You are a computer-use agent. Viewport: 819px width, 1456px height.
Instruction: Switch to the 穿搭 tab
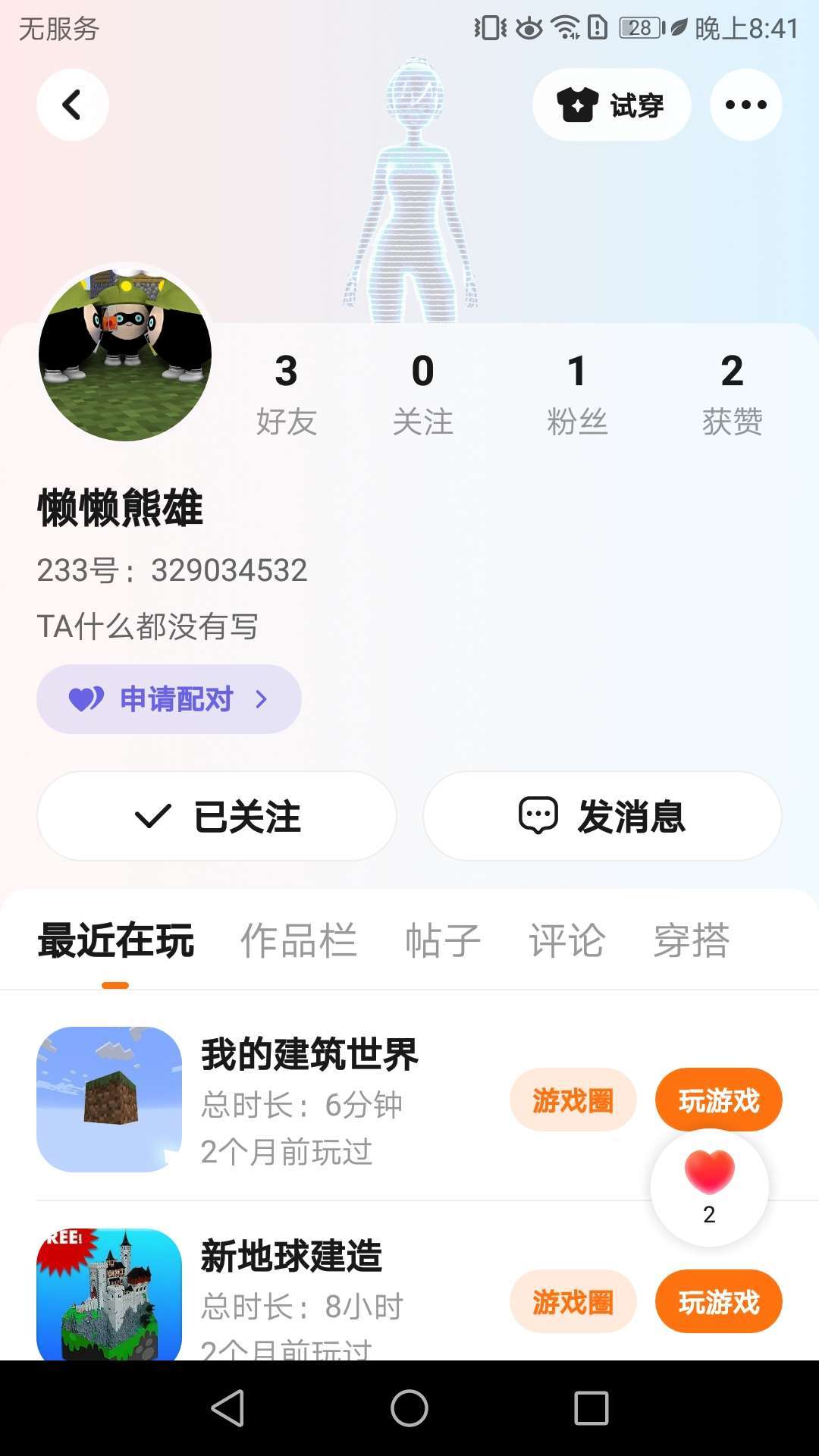691,941
